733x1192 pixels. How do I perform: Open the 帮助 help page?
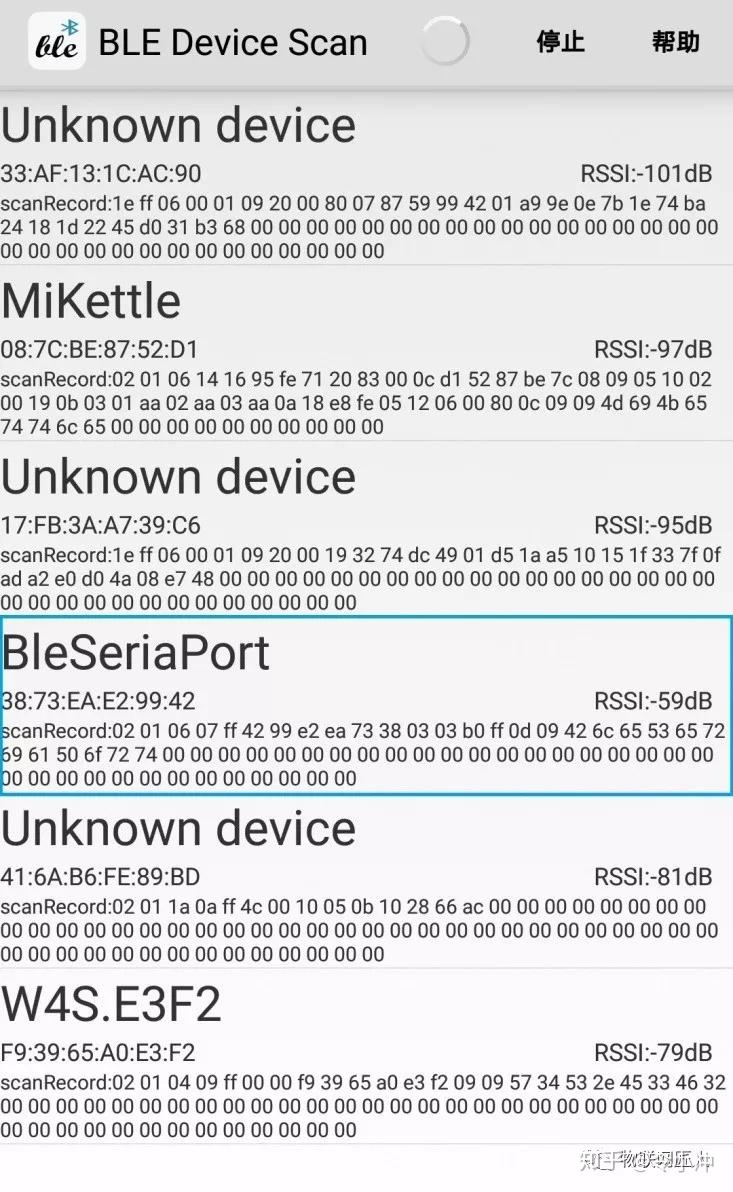[x=675, y=42]
